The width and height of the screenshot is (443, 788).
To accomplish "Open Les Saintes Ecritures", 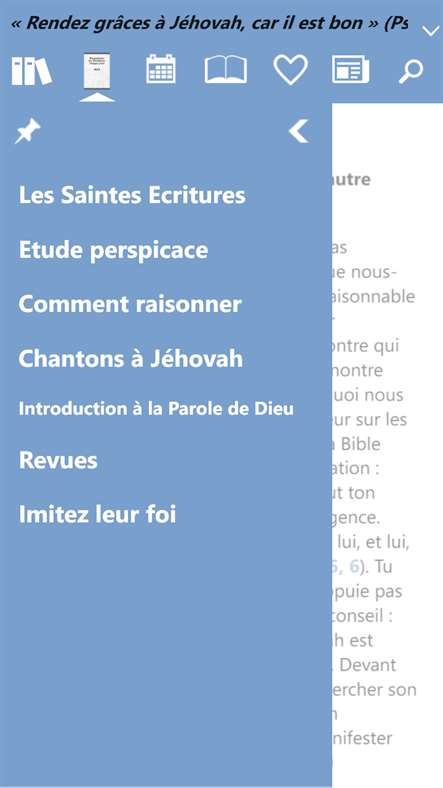I will 132,195.
